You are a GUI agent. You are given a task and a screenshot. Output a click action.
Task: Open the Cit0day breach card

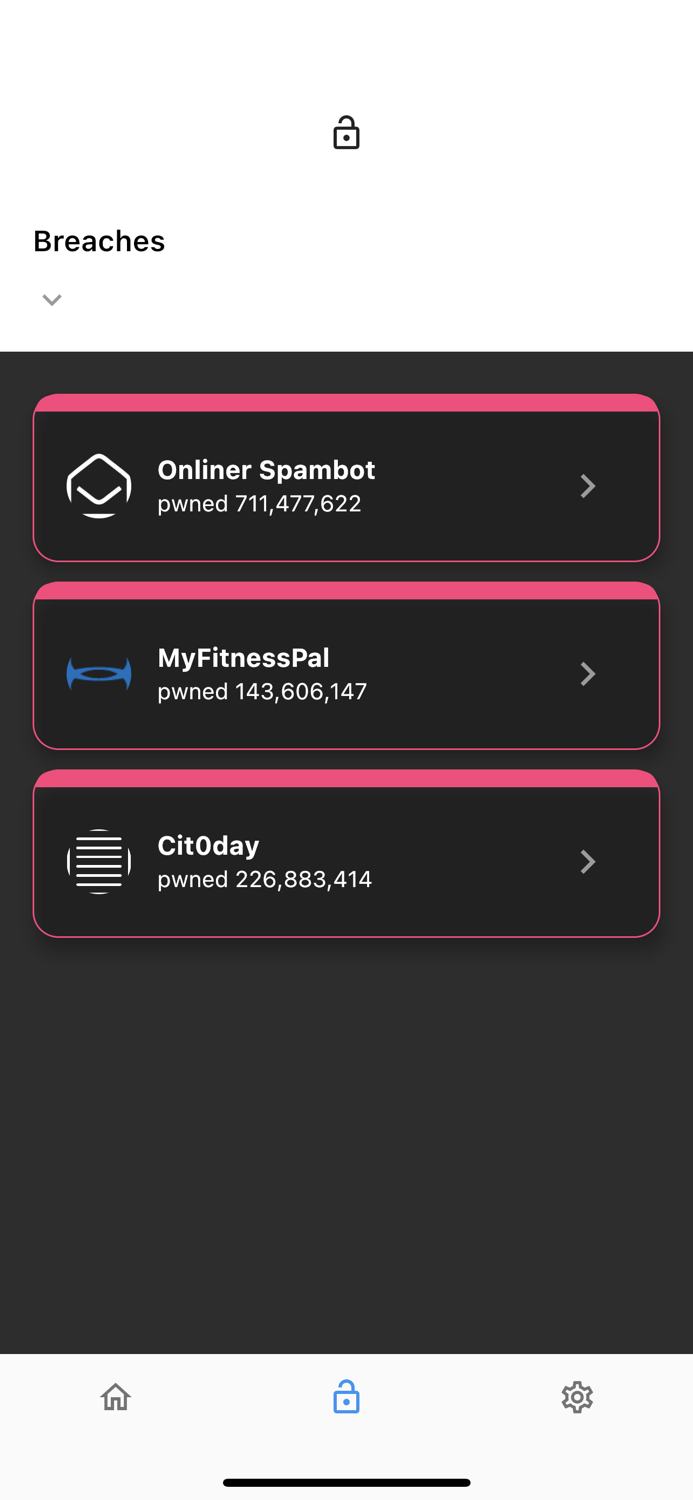pos(346,862)
